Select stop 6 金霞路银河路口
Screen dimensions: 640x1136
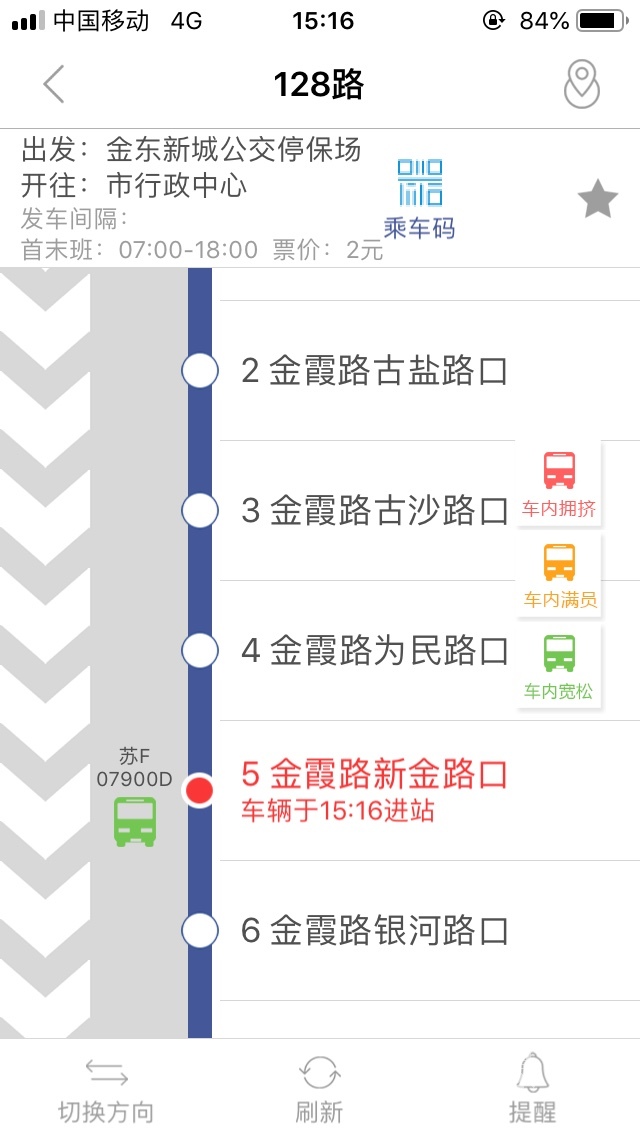click(375, 931)
